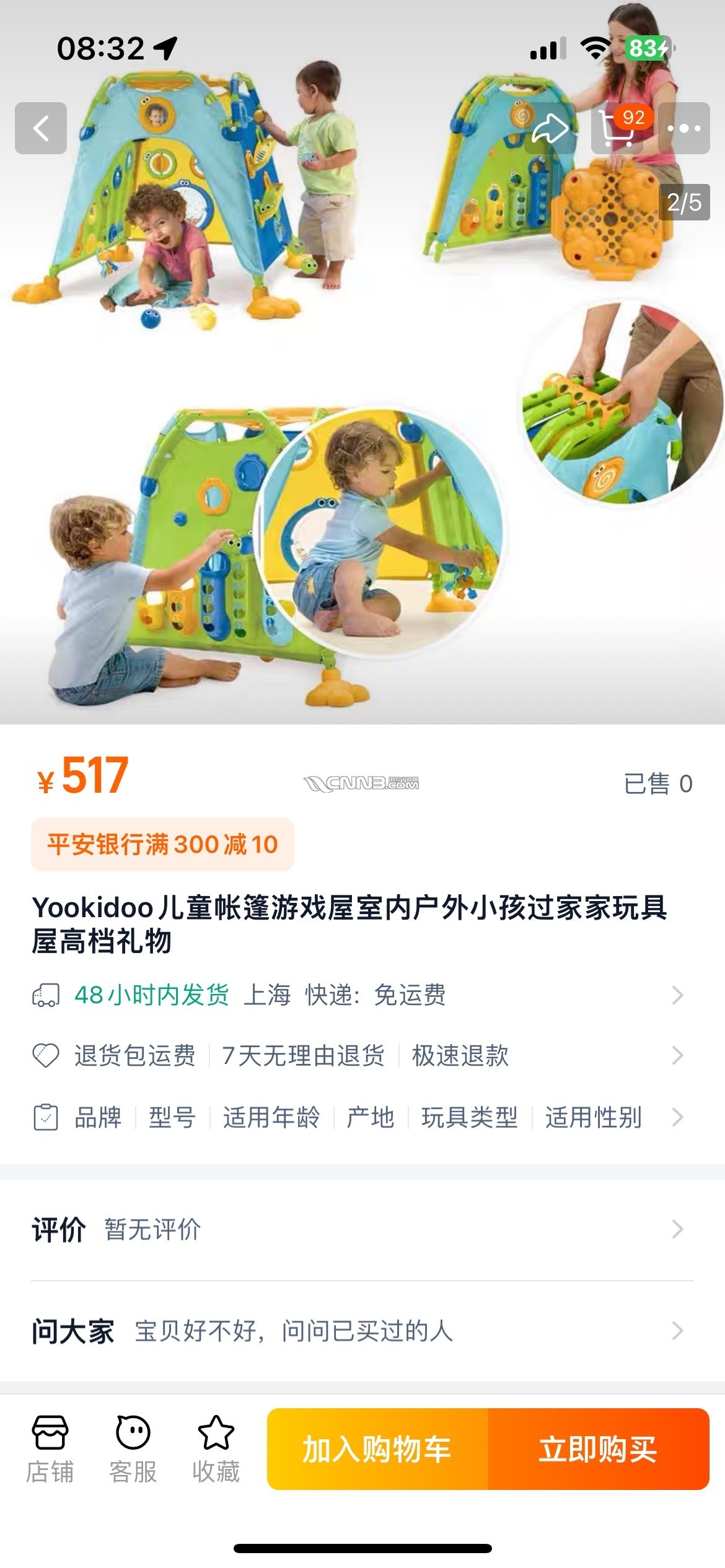The height and width of the screenshot is (1568, 725).
Task: View shipping details for 48-hour delivery
Action: click(x=359, y=995)
